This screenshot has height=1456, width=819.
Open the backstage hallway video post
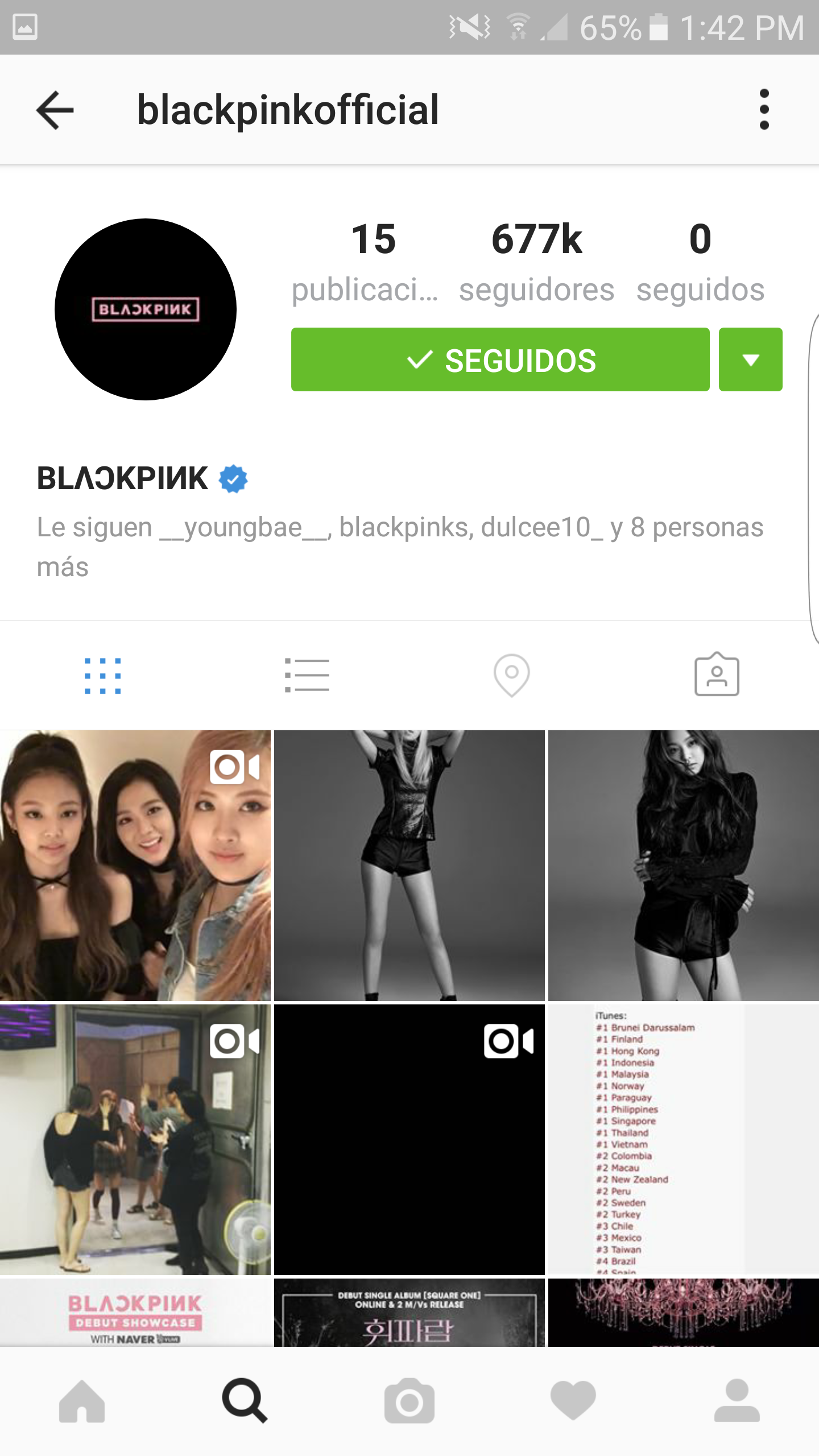pyautogui.click(x=135, y=1140)
